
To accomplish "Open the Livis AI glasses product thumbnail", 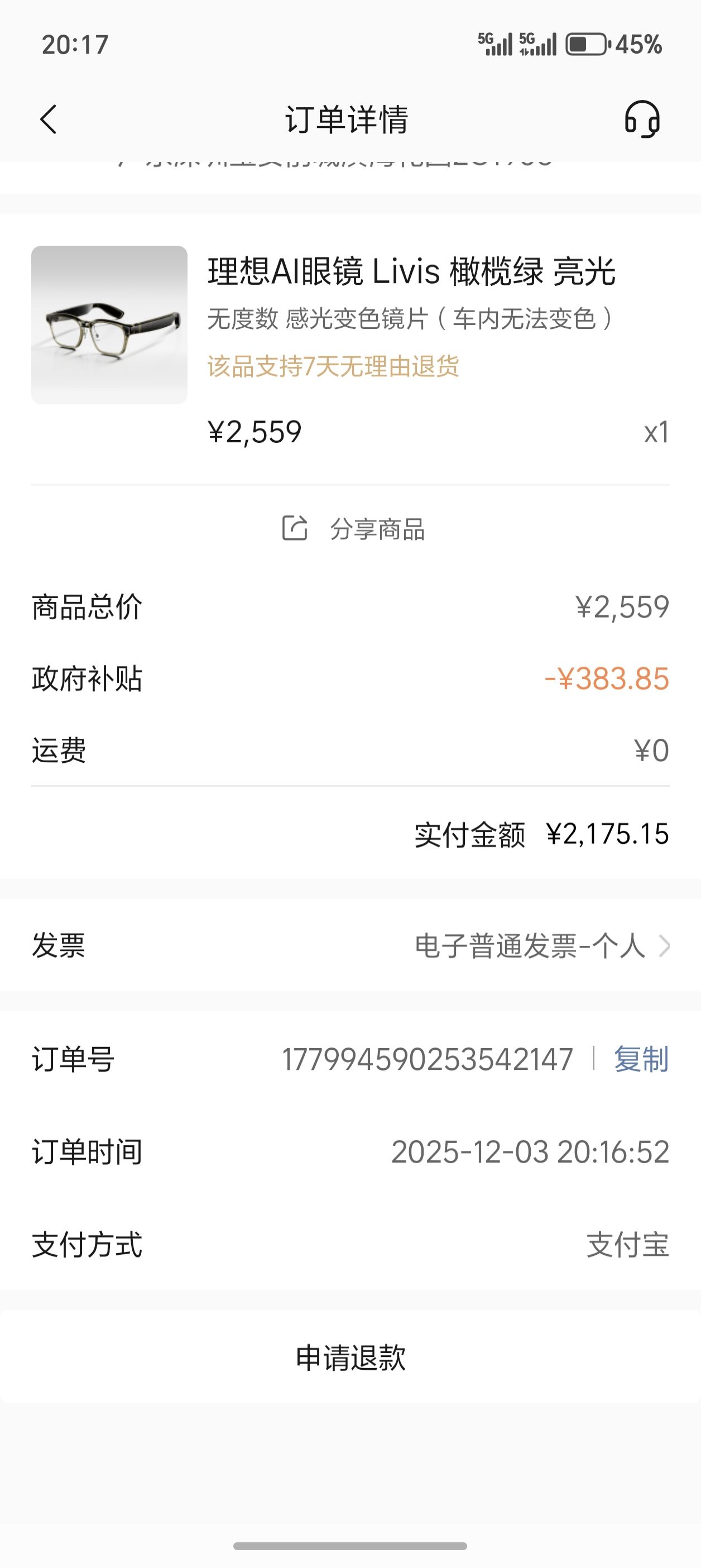I will pos(109,324).
